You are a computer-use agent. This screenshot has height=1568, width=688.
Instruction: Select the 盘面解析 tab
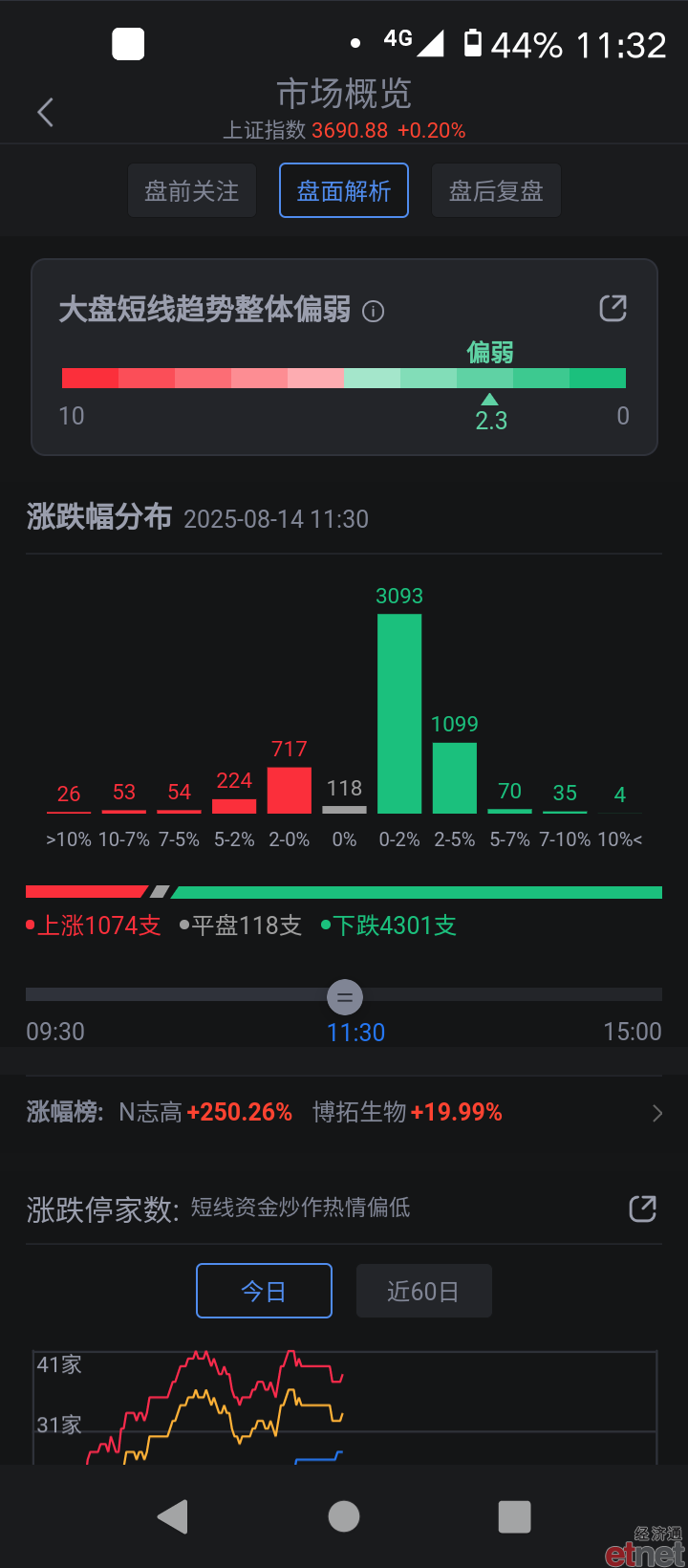coord(344,191)
